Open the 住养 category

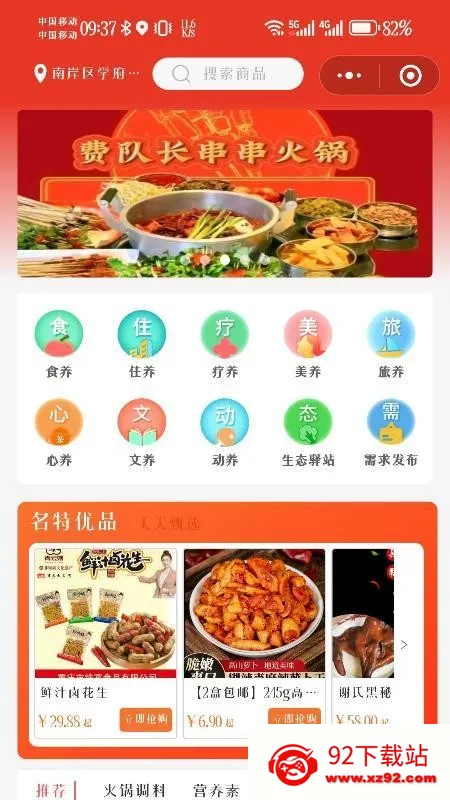[x=142, y=345]
